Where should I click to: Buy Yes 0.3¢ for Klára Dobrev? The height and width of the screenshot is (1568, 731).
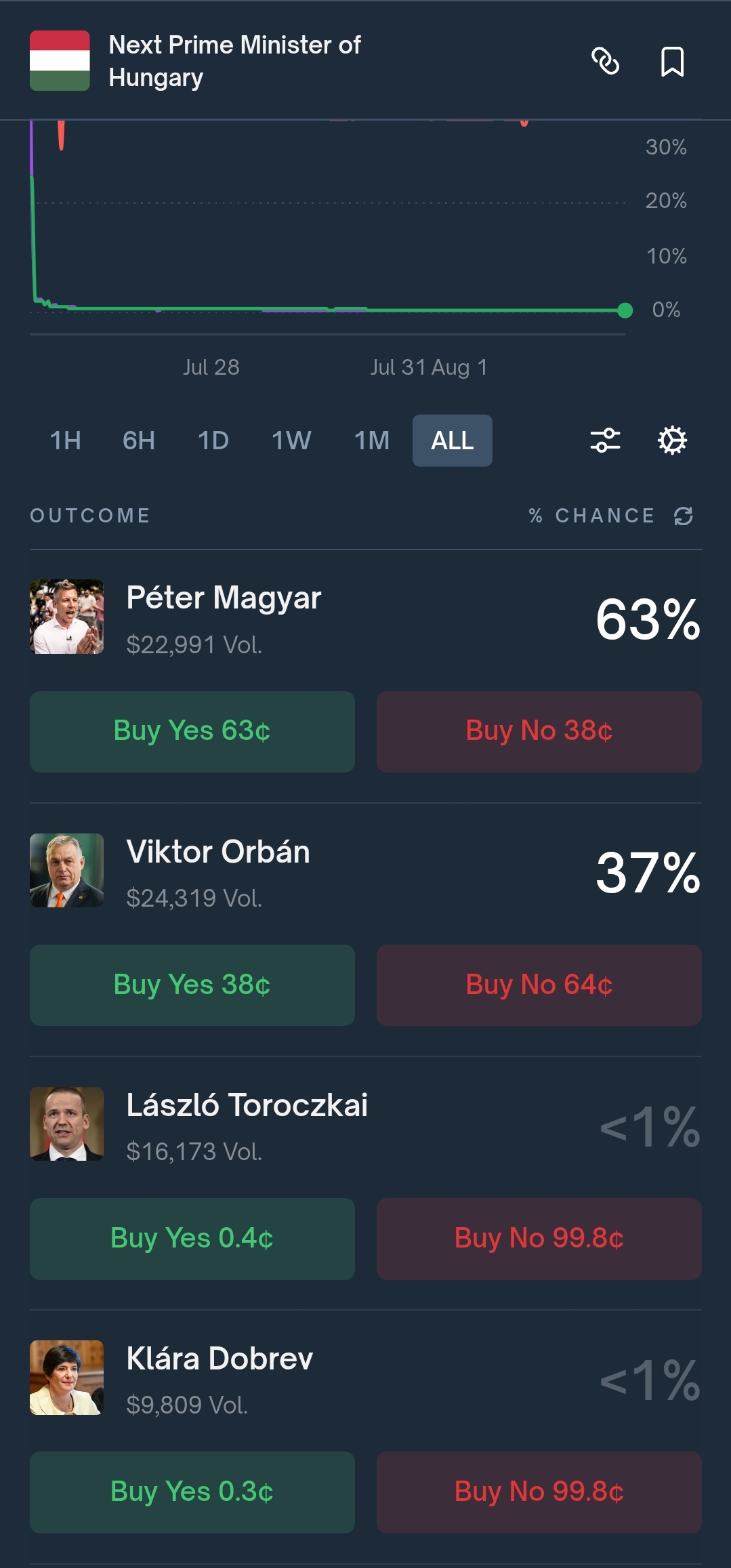[x=192, y=1492]
